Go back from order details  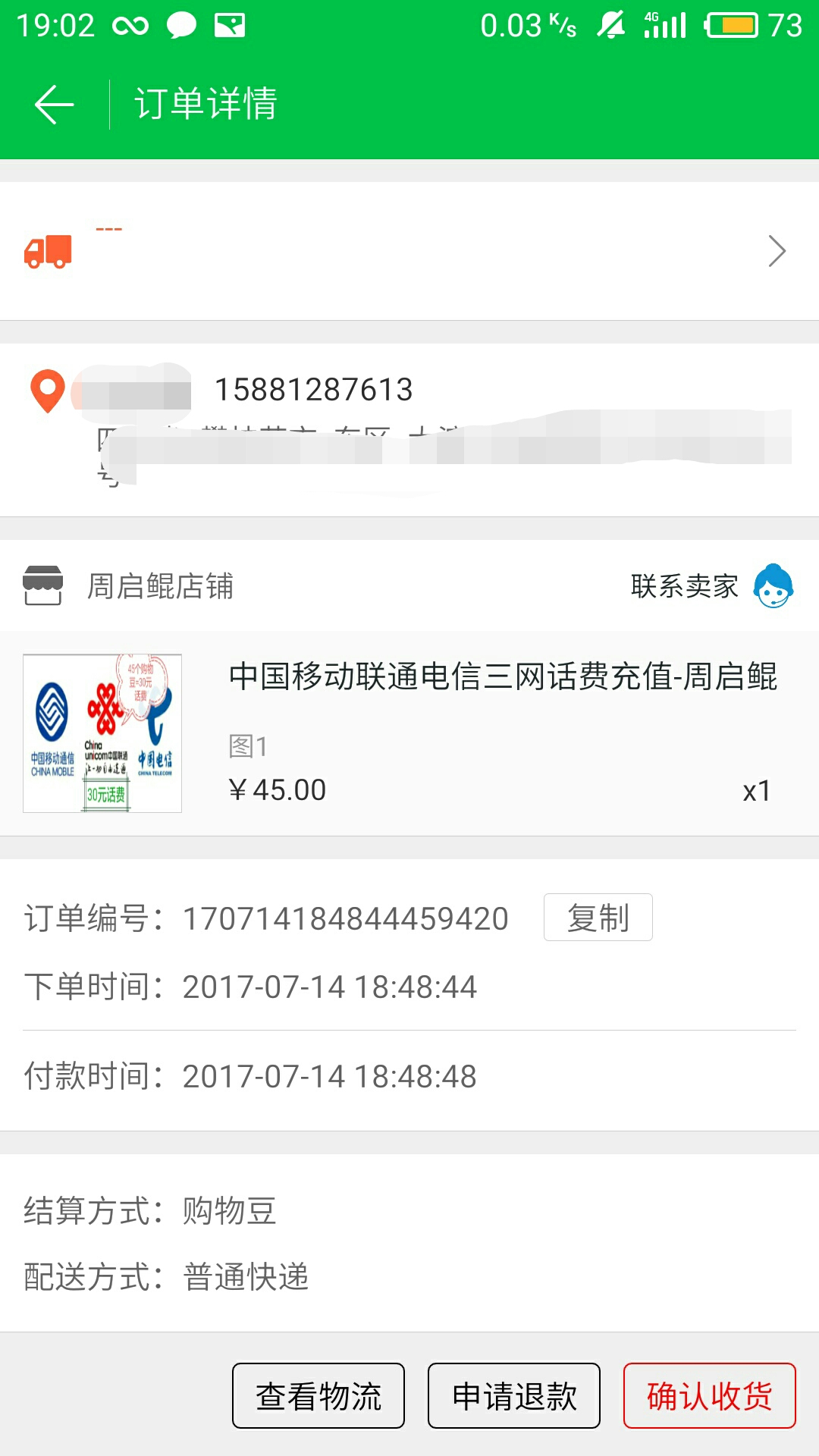tap(54, 105)
